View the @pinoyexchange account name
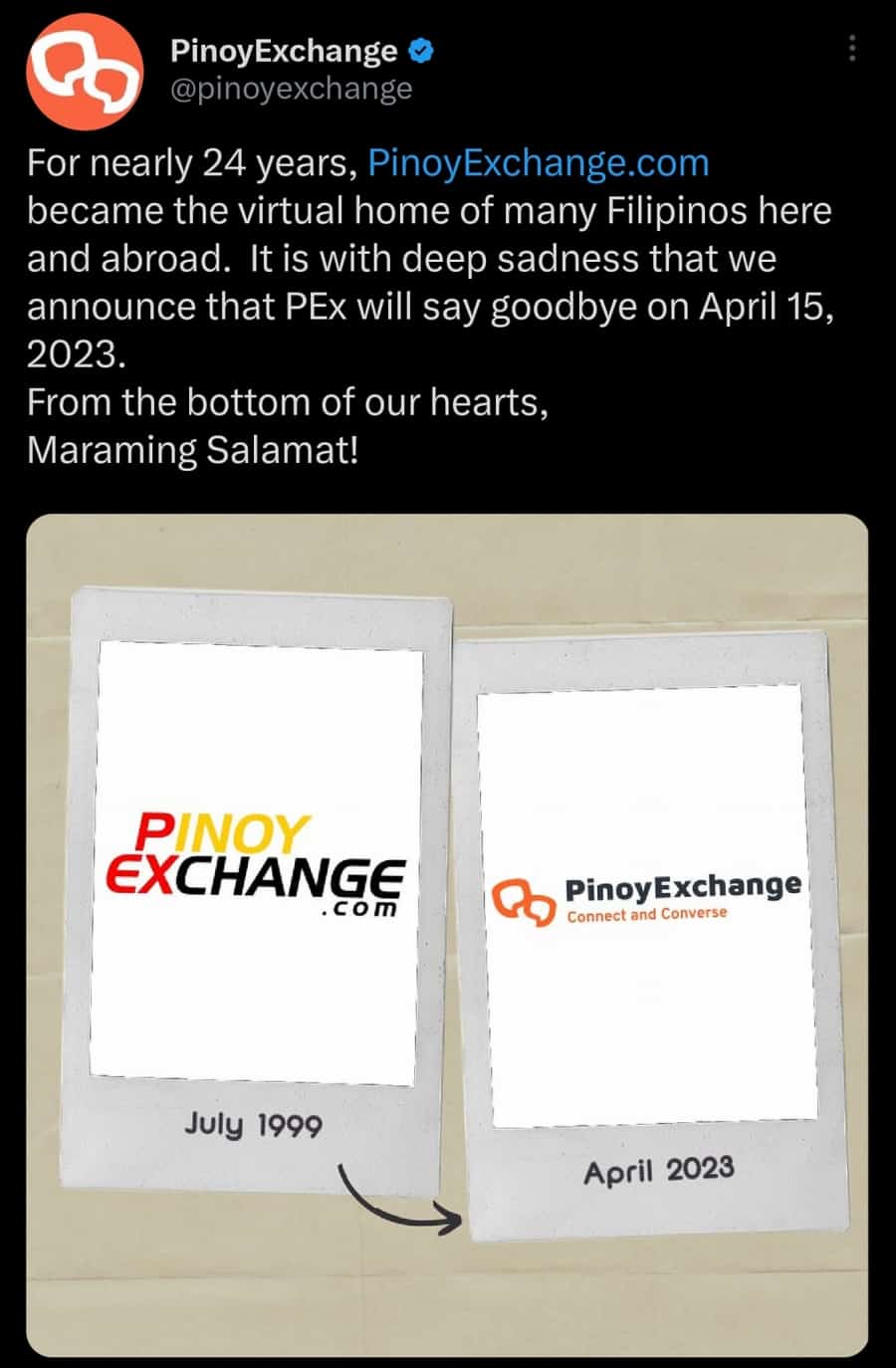The width and height of the screenshot is (896, 1368). [291, 89]
